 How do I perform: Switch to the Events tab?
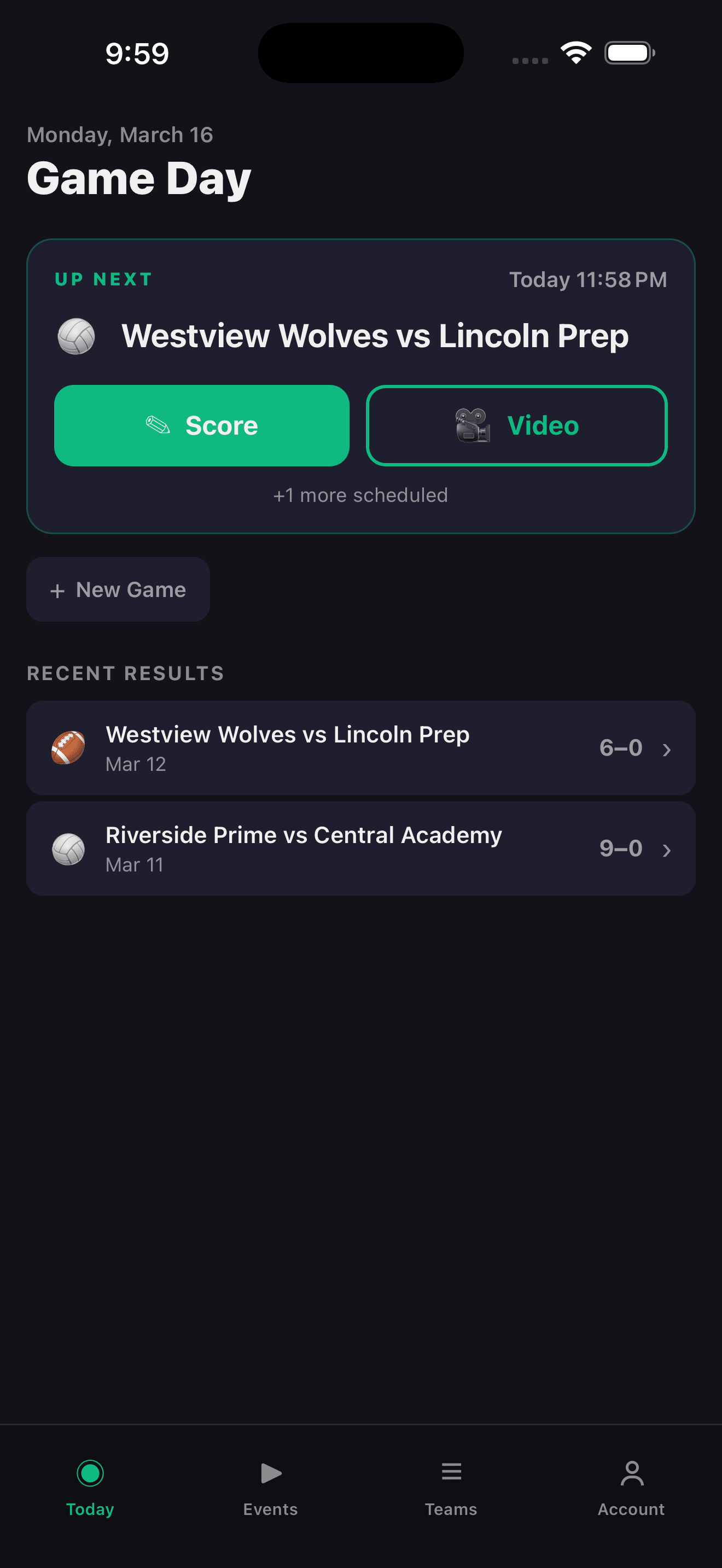[x=270, y=1488]
